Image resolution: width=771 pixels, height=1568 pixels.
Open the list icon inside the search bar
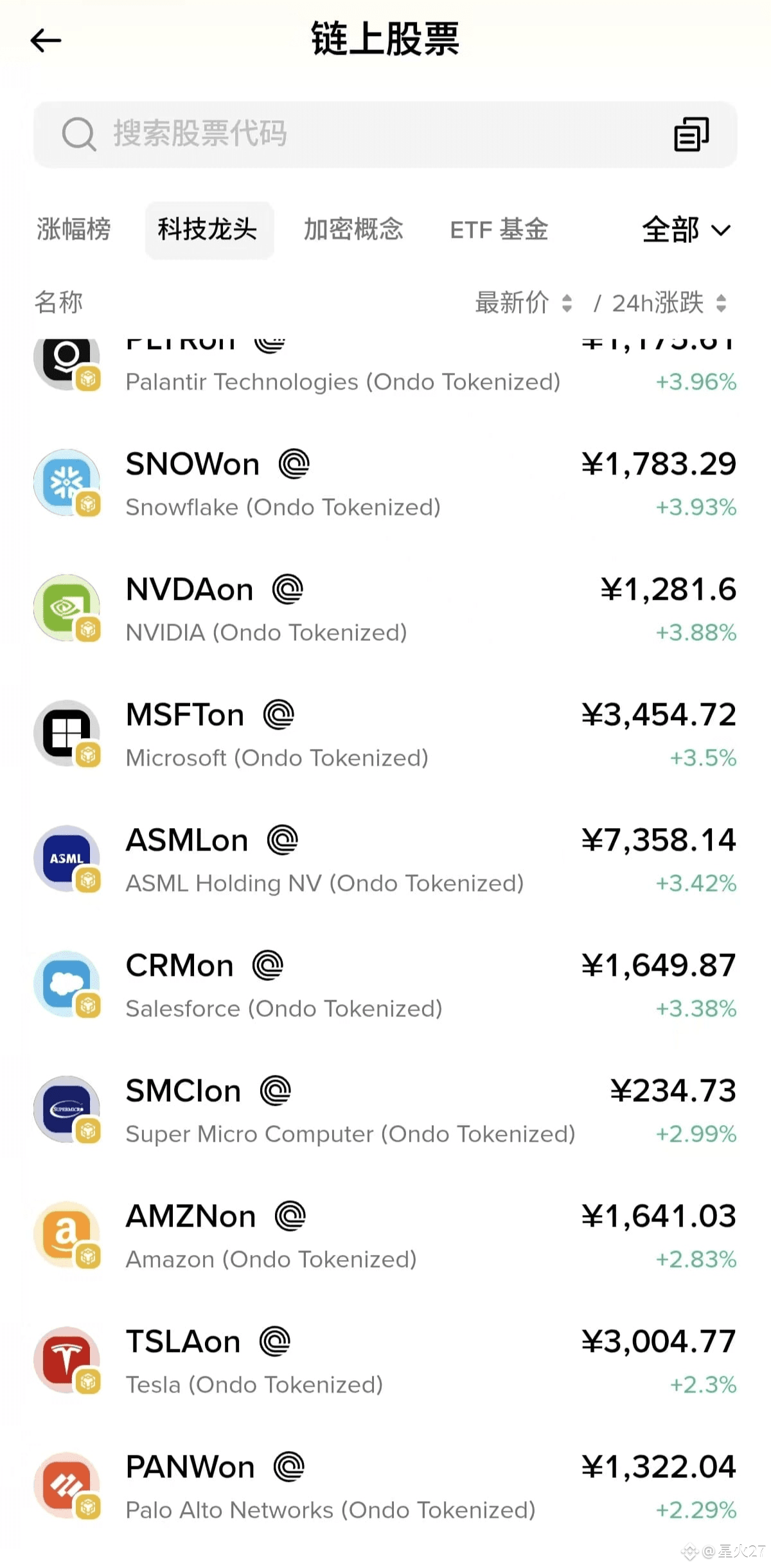click(x=691, y=134)
